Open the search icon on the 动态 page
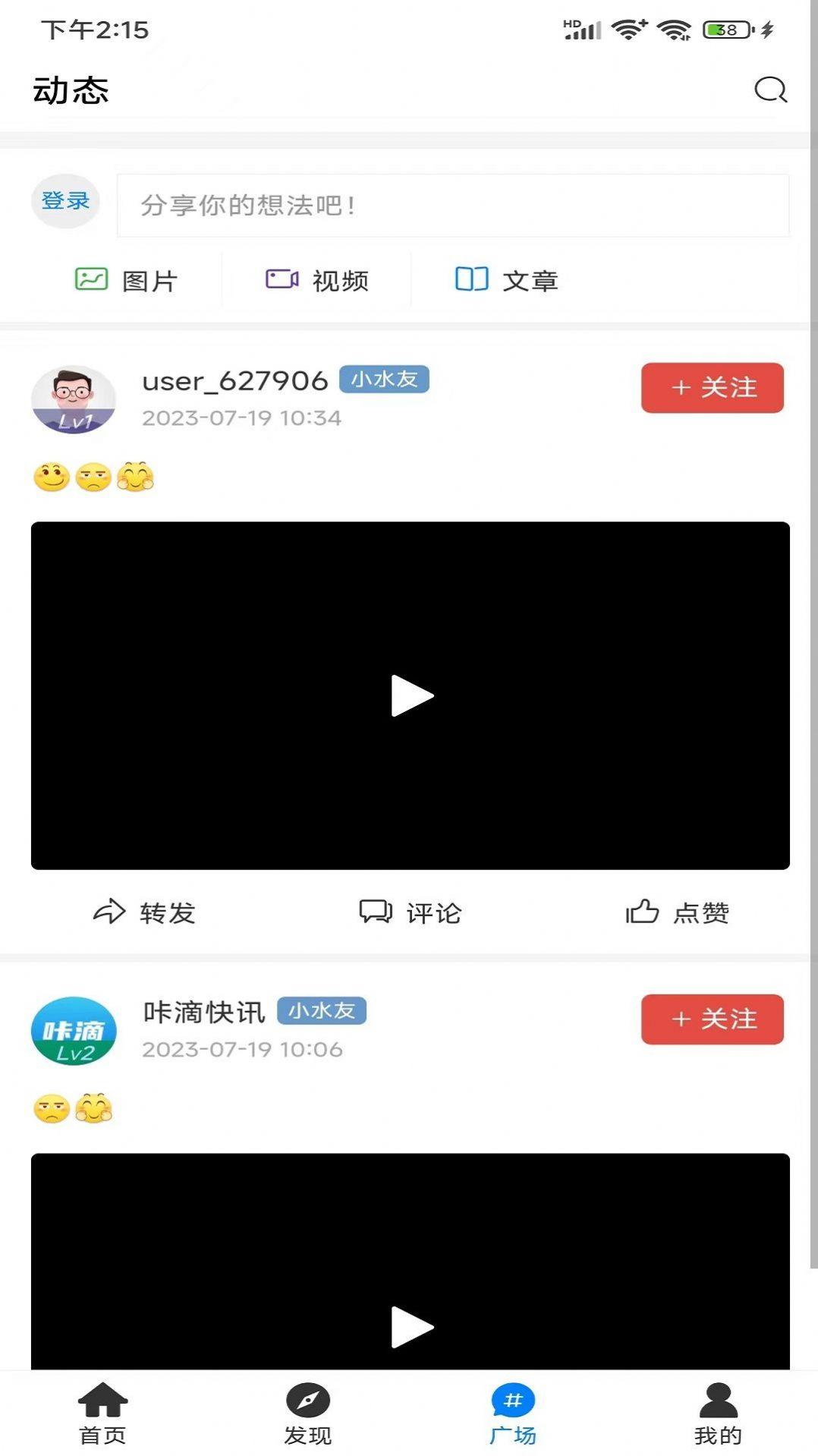Viewport: 818px width, 1456px height. point(769,89)
